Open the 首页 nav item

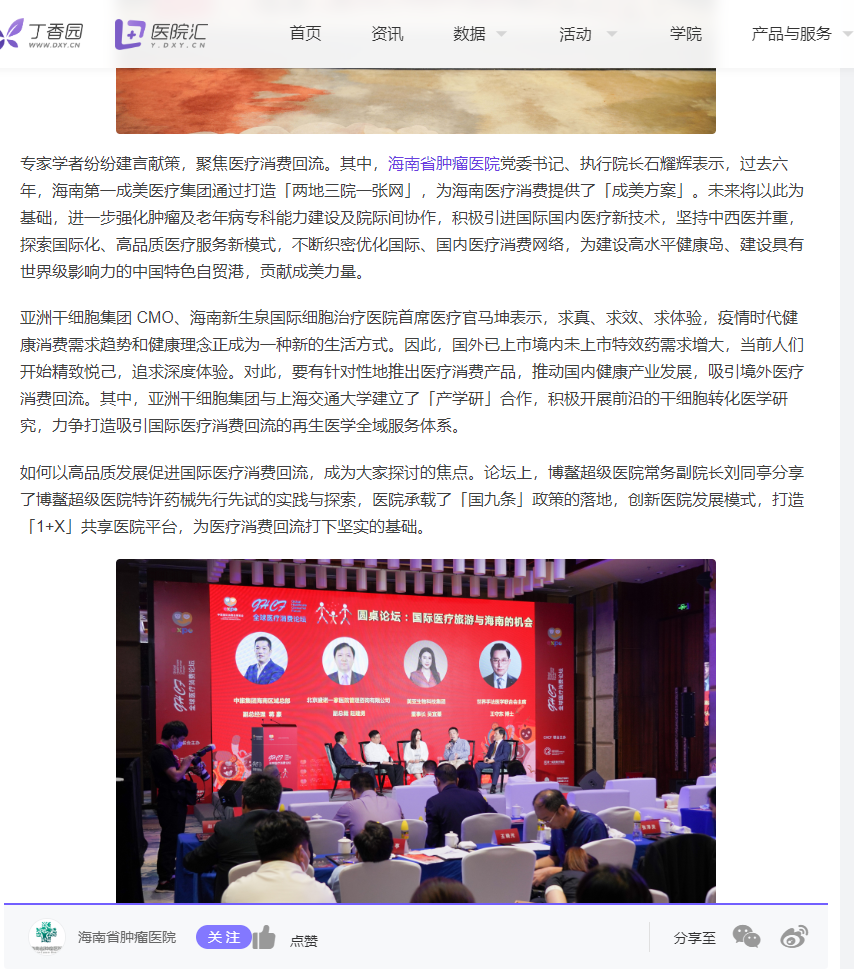coord(305,34)
